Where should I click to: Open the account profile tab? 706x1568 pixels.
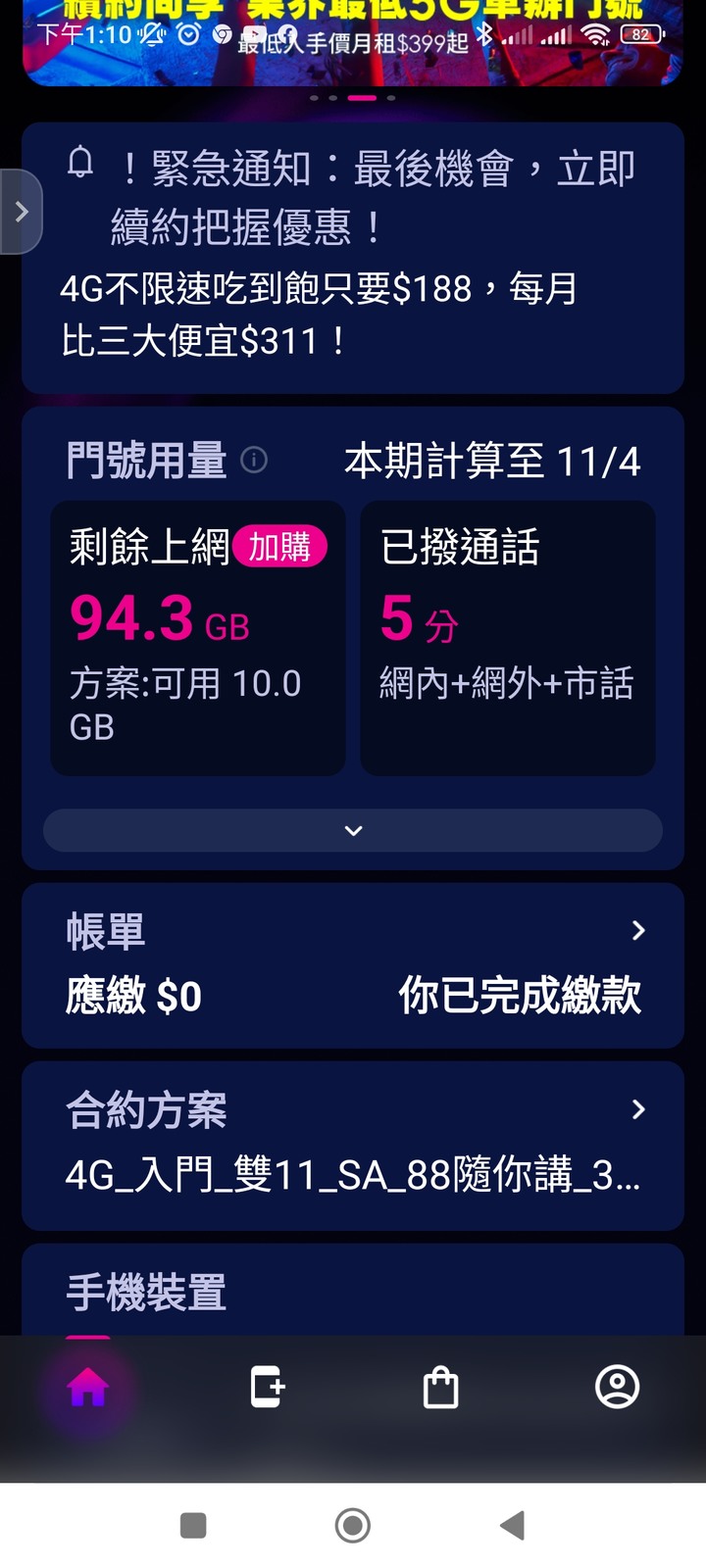point(618,1388)
